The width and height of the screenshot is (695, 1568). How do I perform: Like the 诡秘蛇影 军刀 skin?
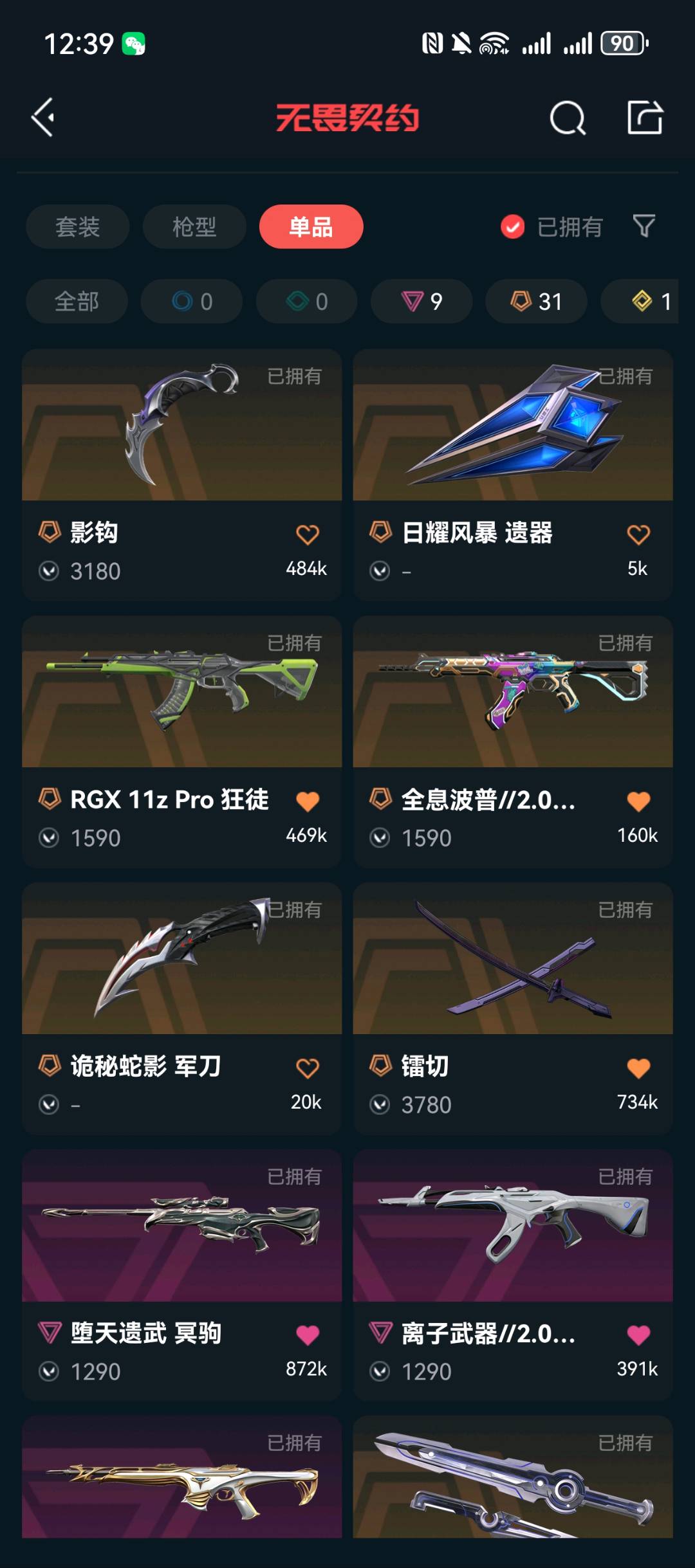(308, 1068)
